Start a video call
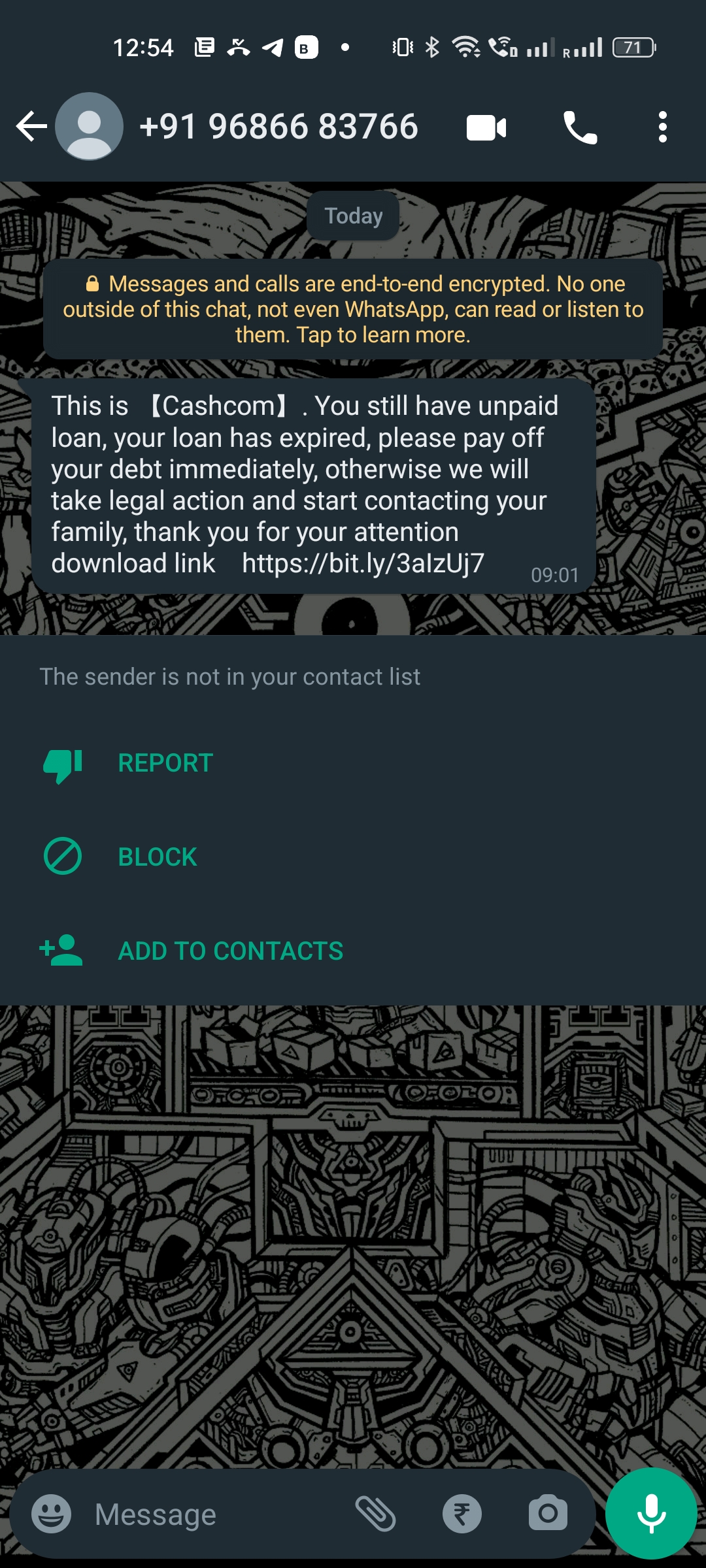 tap(486, 127)
